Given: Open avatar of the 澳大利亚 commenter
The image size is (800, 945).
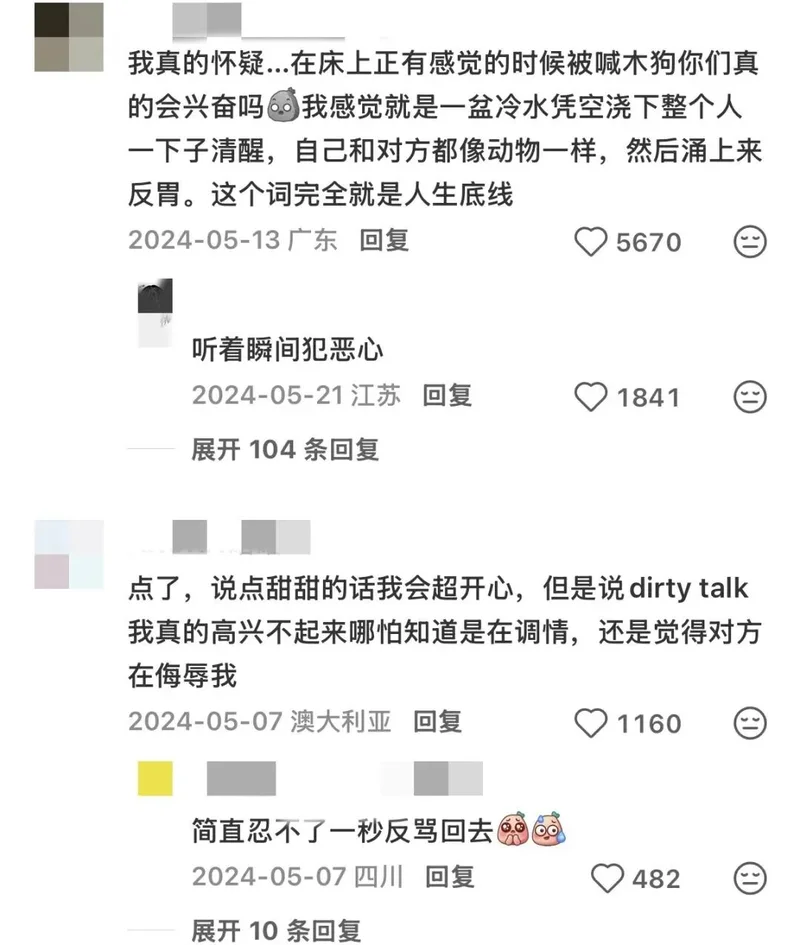Looking at the screenshot, I should [x=69, y=554].
